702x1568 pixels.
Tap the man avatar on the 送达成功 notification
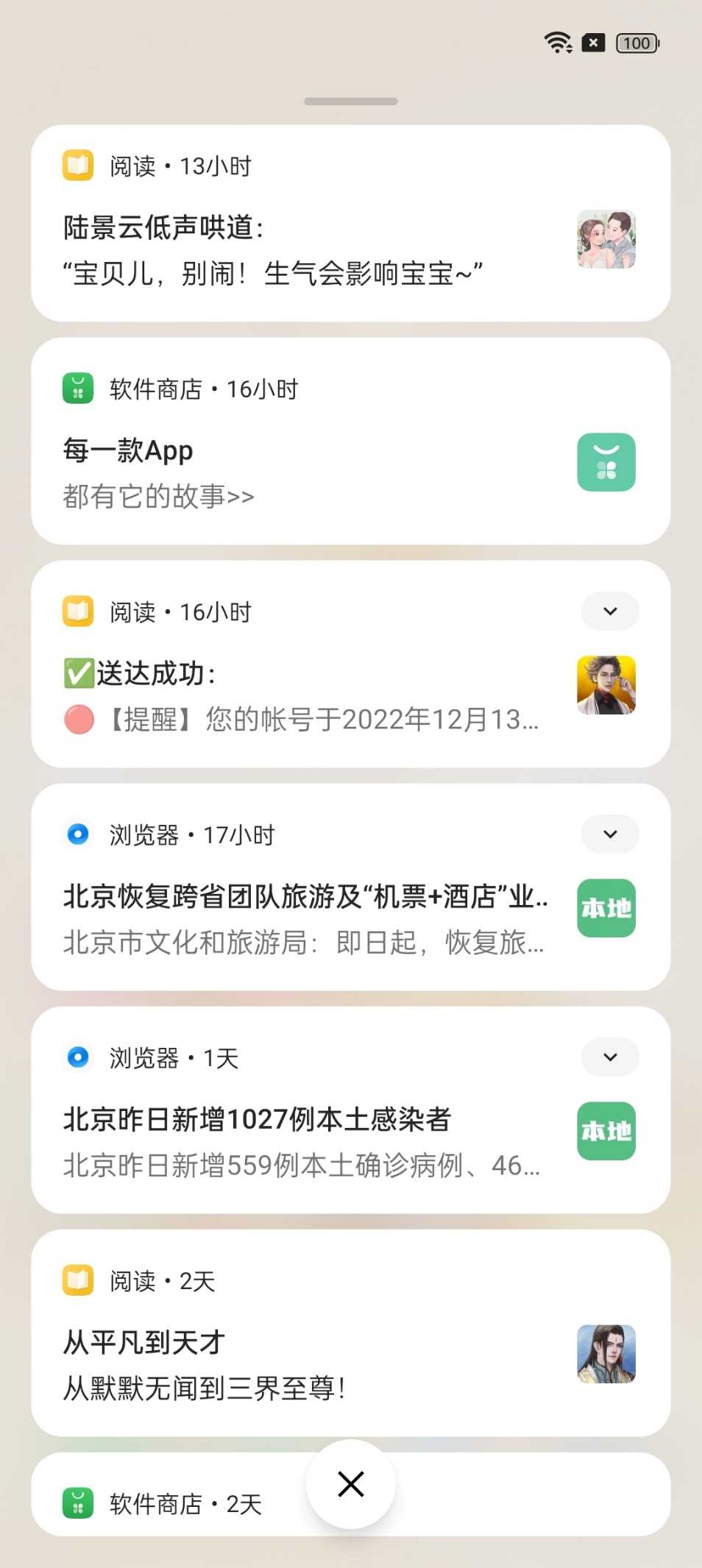(x=606, y=686)
